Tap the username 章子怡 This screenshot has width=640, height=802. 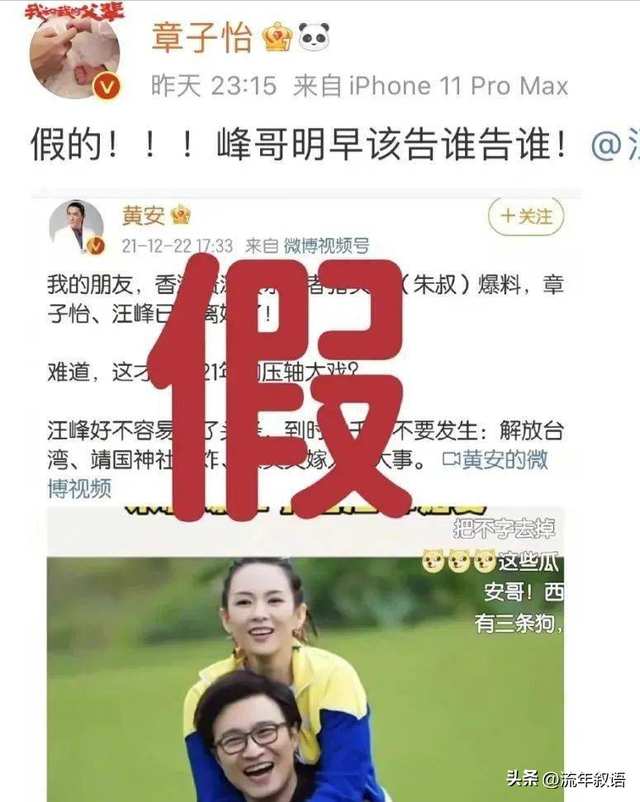pos(203,36)
